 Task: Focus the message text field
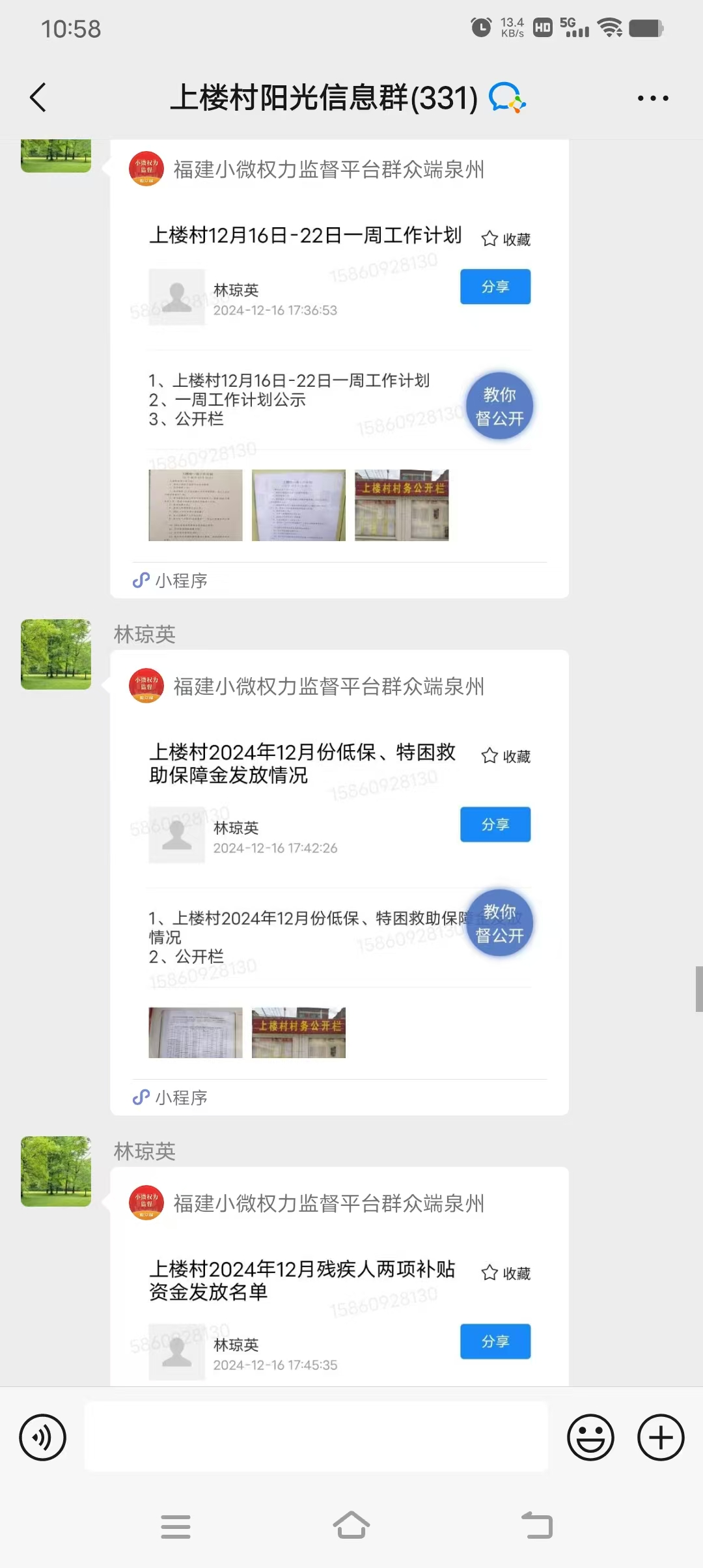coord(316,1436)
